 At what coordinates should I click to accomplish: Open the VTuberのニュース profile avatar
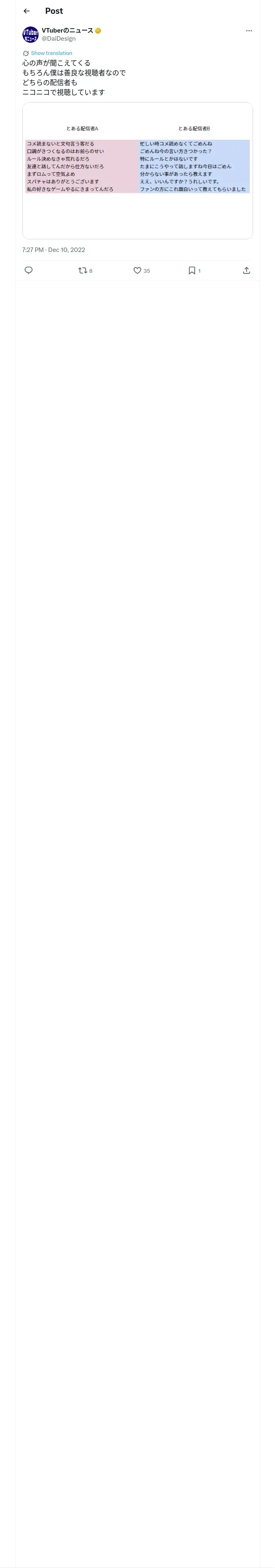tap(31, 35)
